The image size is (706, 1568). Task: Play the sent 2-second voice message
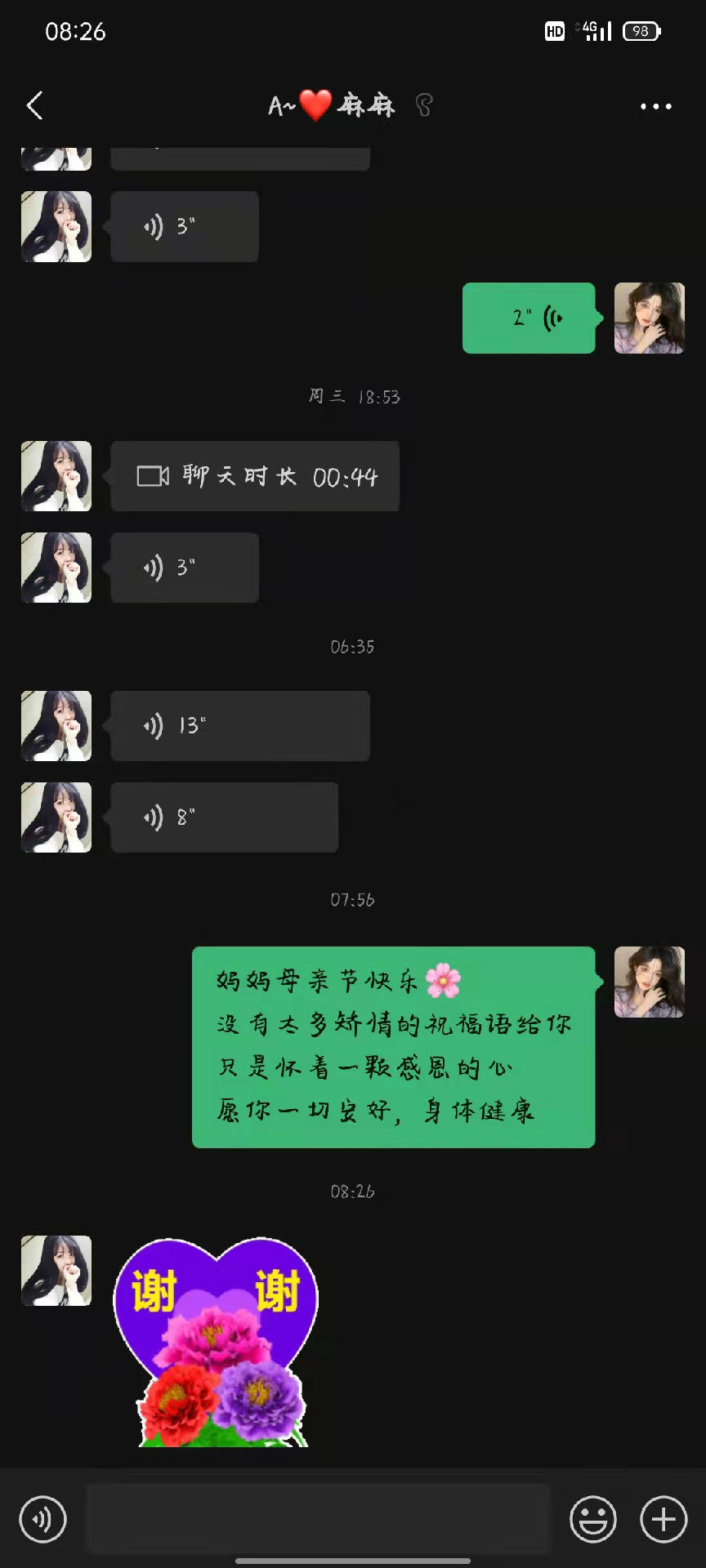point(529,318)
